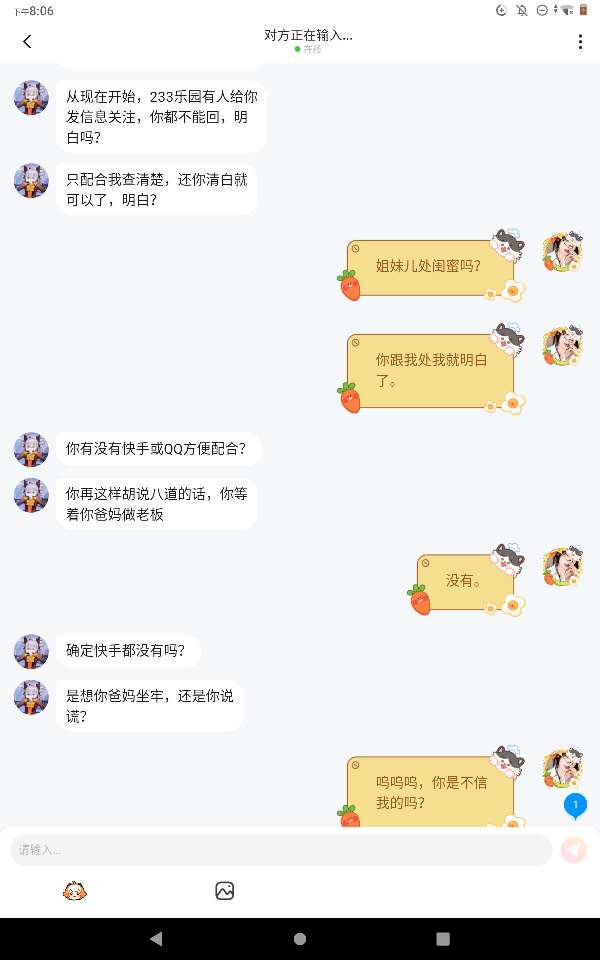Open the image gallery picker
The image size is (600, 960).
(x=225, y=890)
